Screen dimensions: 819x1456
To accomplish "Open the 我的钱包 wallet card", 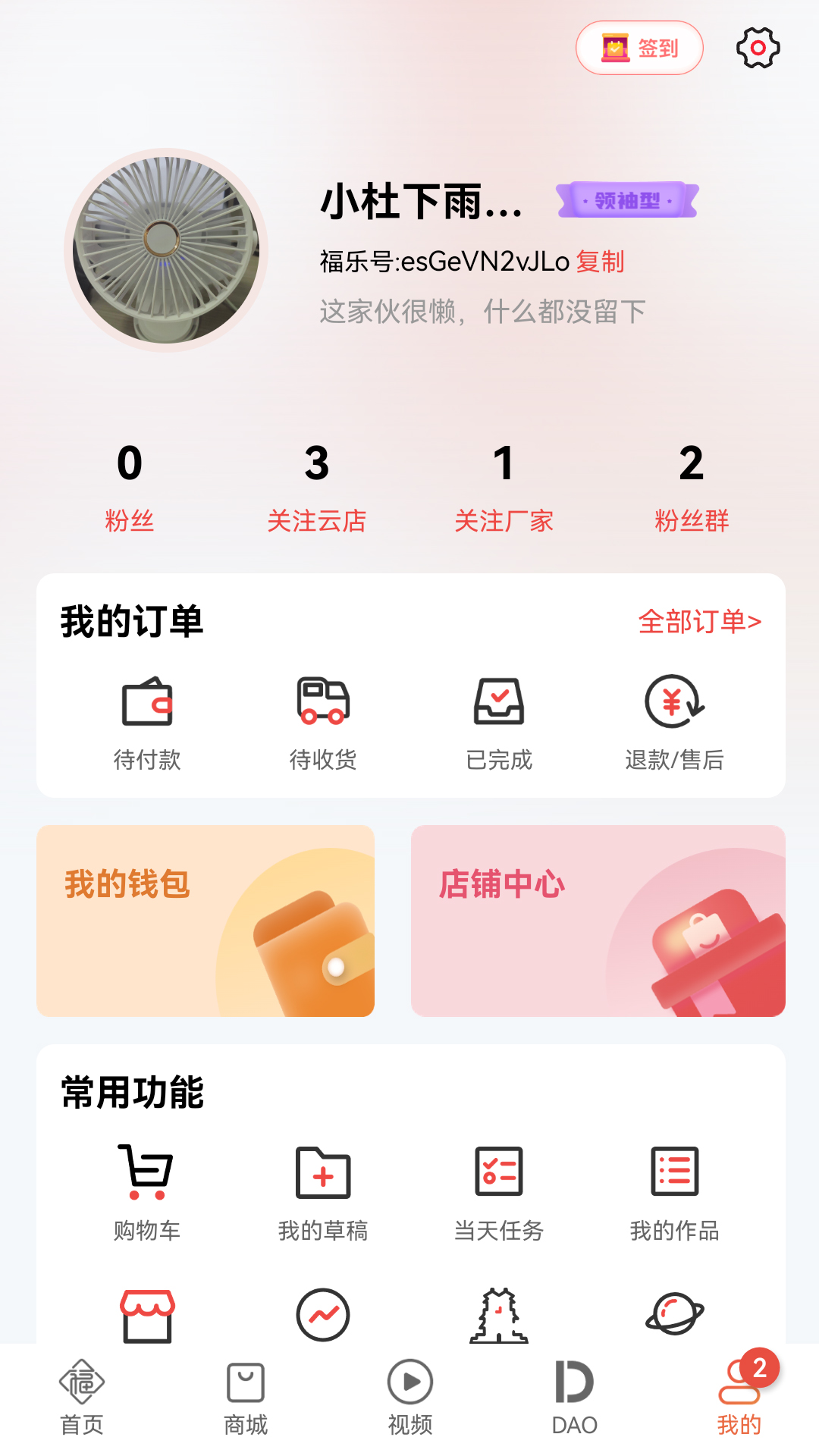I will coord(205,921).
